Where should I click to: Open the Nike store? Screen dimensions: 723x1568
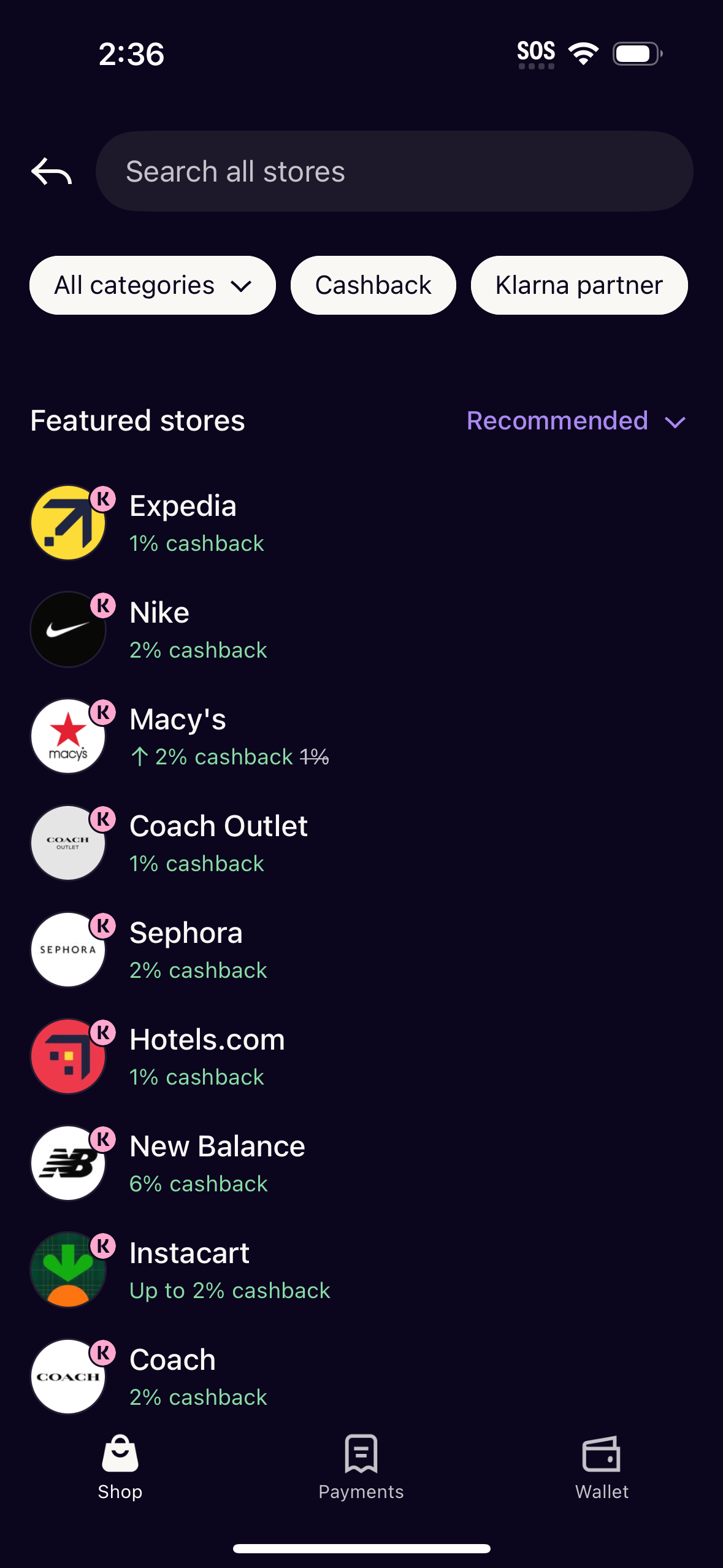[x=159, y=629]
